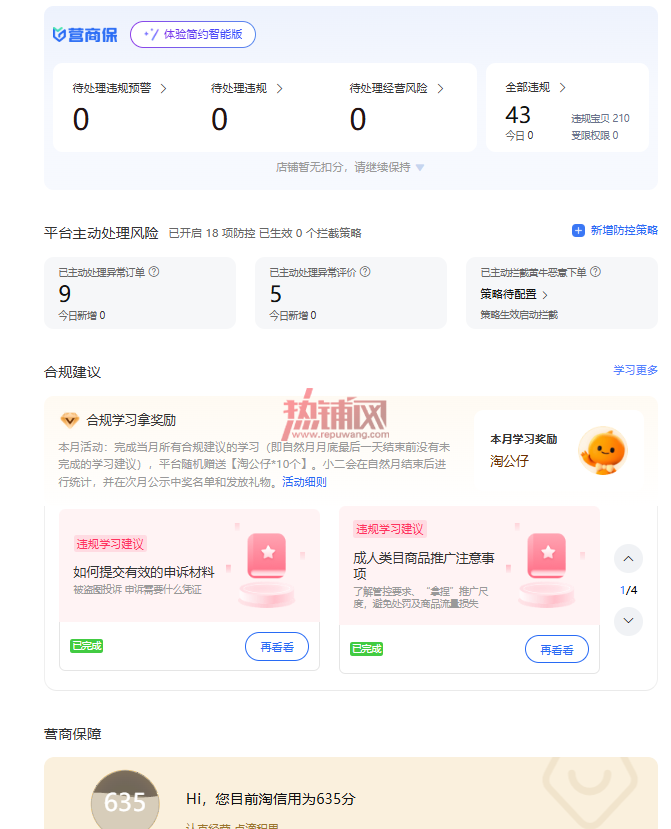Open the 活动细则 link
This screenshot has height=829, width=671.
coord(305,482)
